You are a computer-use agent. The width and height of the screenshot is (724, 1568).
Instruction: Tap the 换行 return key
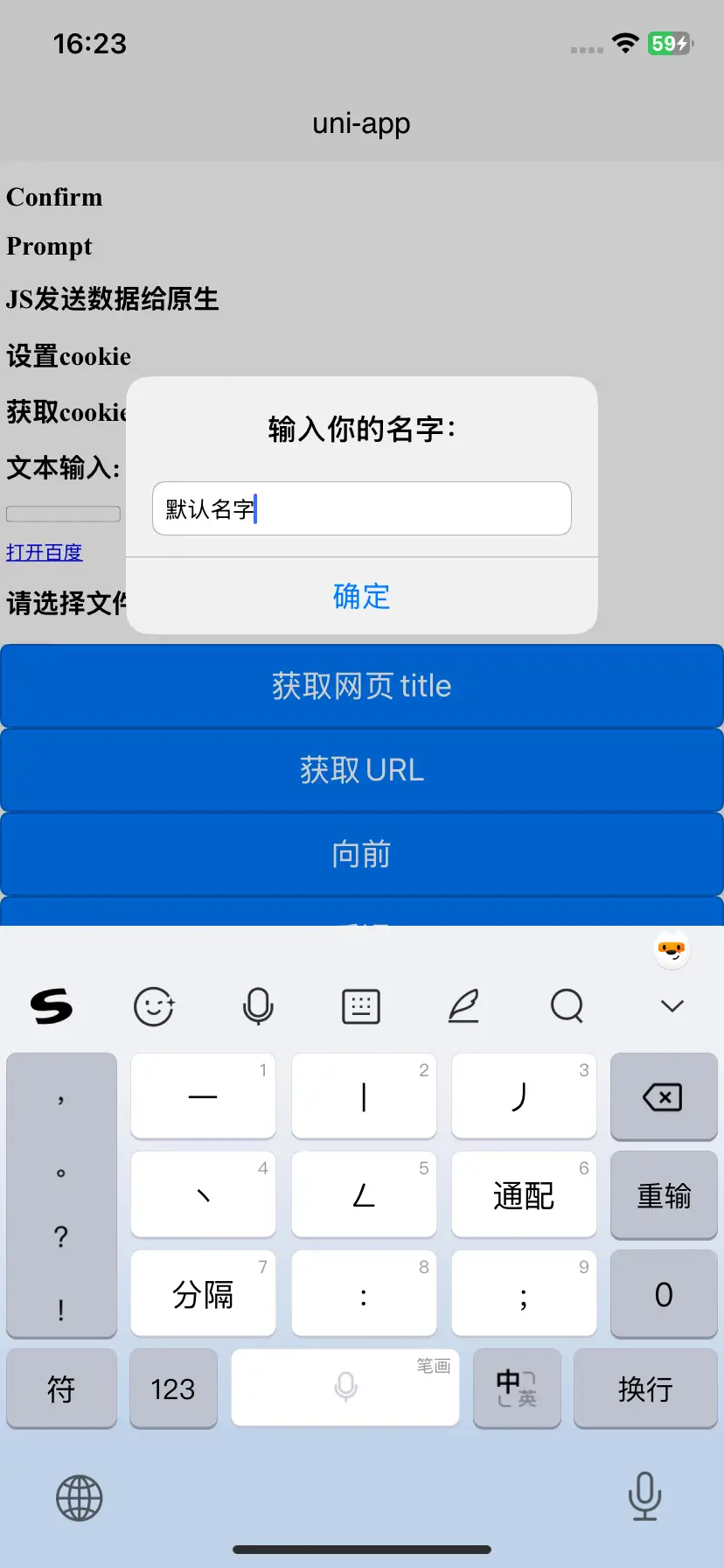pos(645,1389)
